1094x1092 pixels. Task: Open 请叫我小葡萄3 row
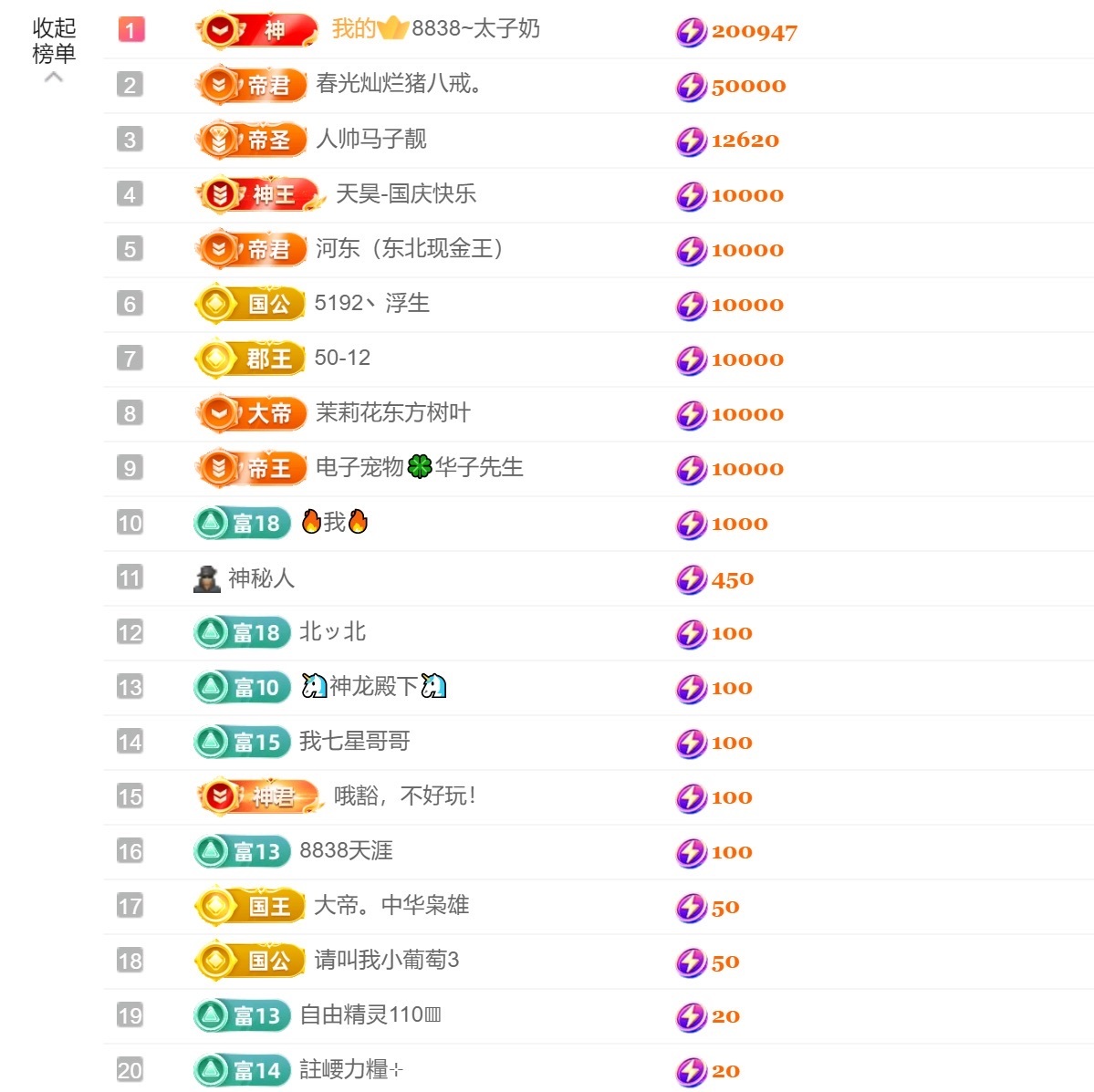point(386,961)
